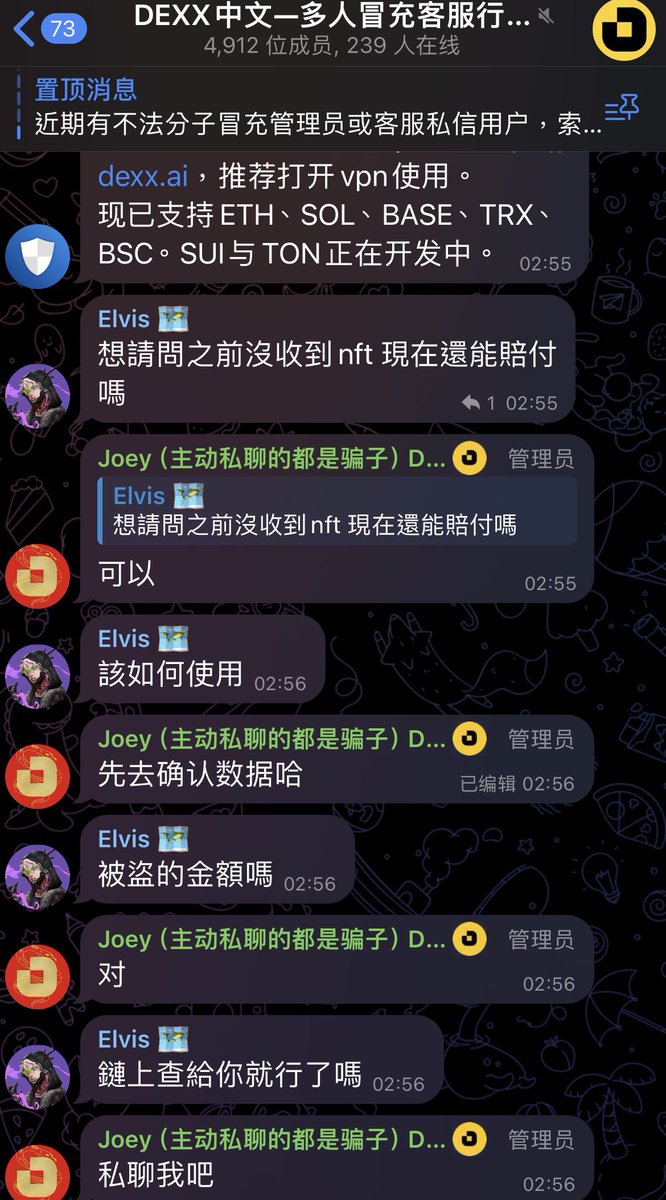
Task: Open the pinned message banner
Action: (x=310, y=107)
